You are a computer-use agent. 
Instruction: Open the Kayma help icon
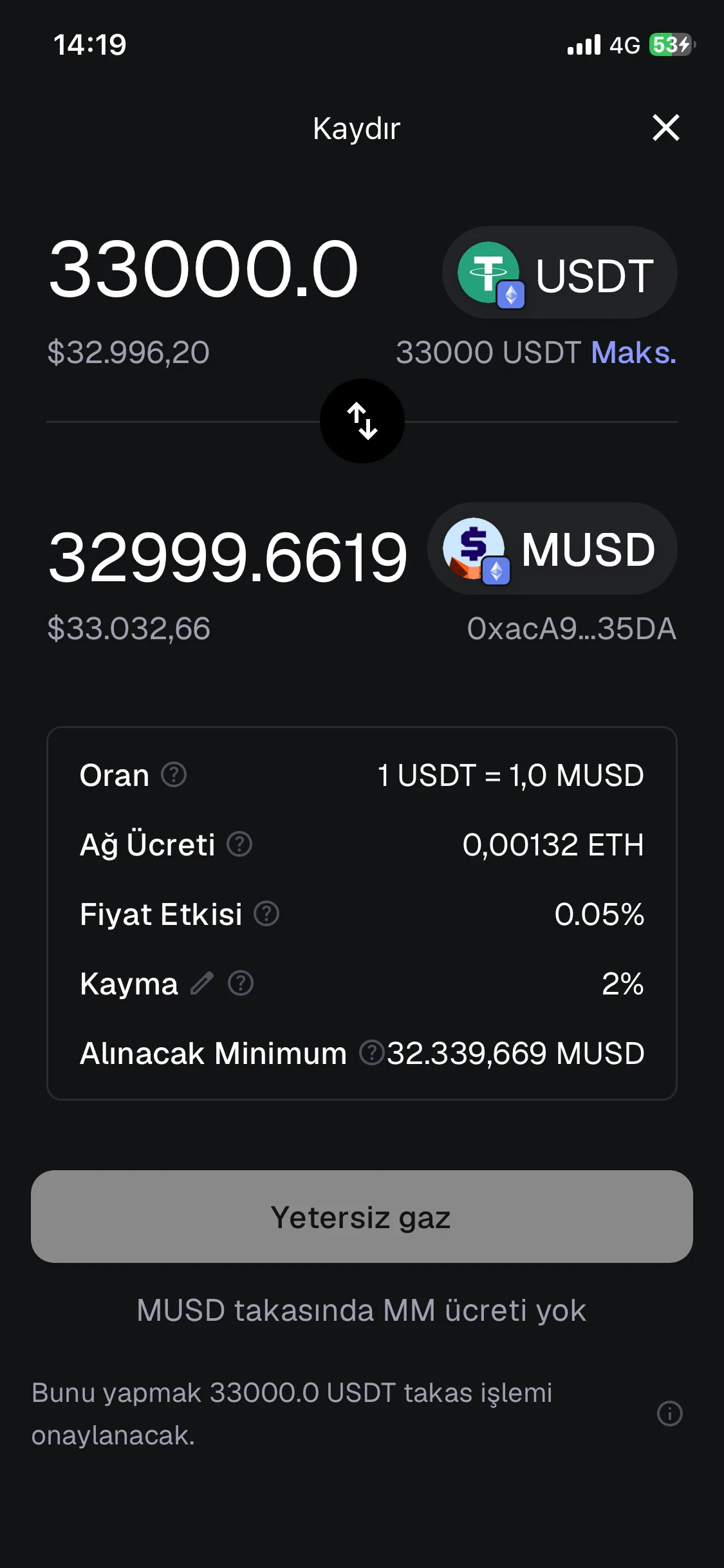(239, 984)
